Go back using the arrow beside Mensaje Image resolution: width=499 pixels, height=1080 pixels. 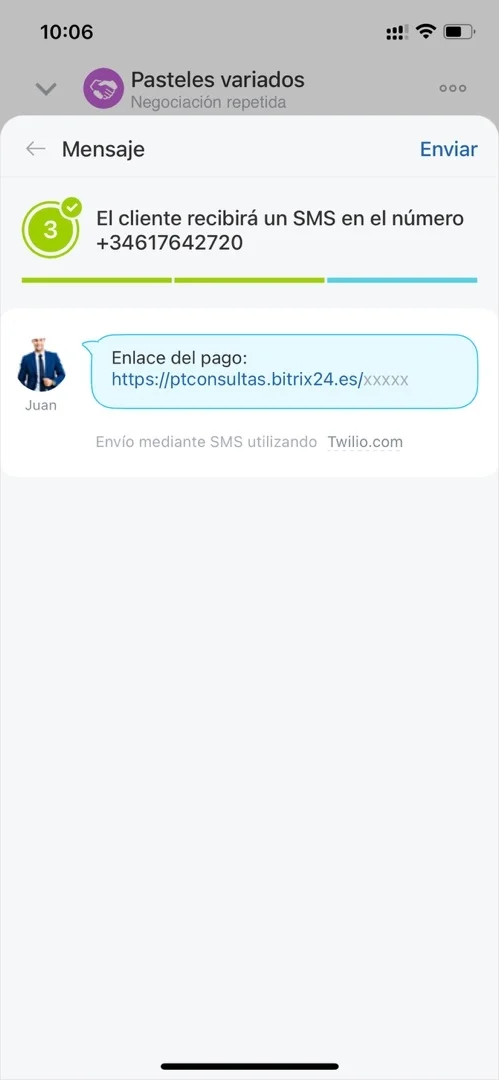tap(36, 149)
